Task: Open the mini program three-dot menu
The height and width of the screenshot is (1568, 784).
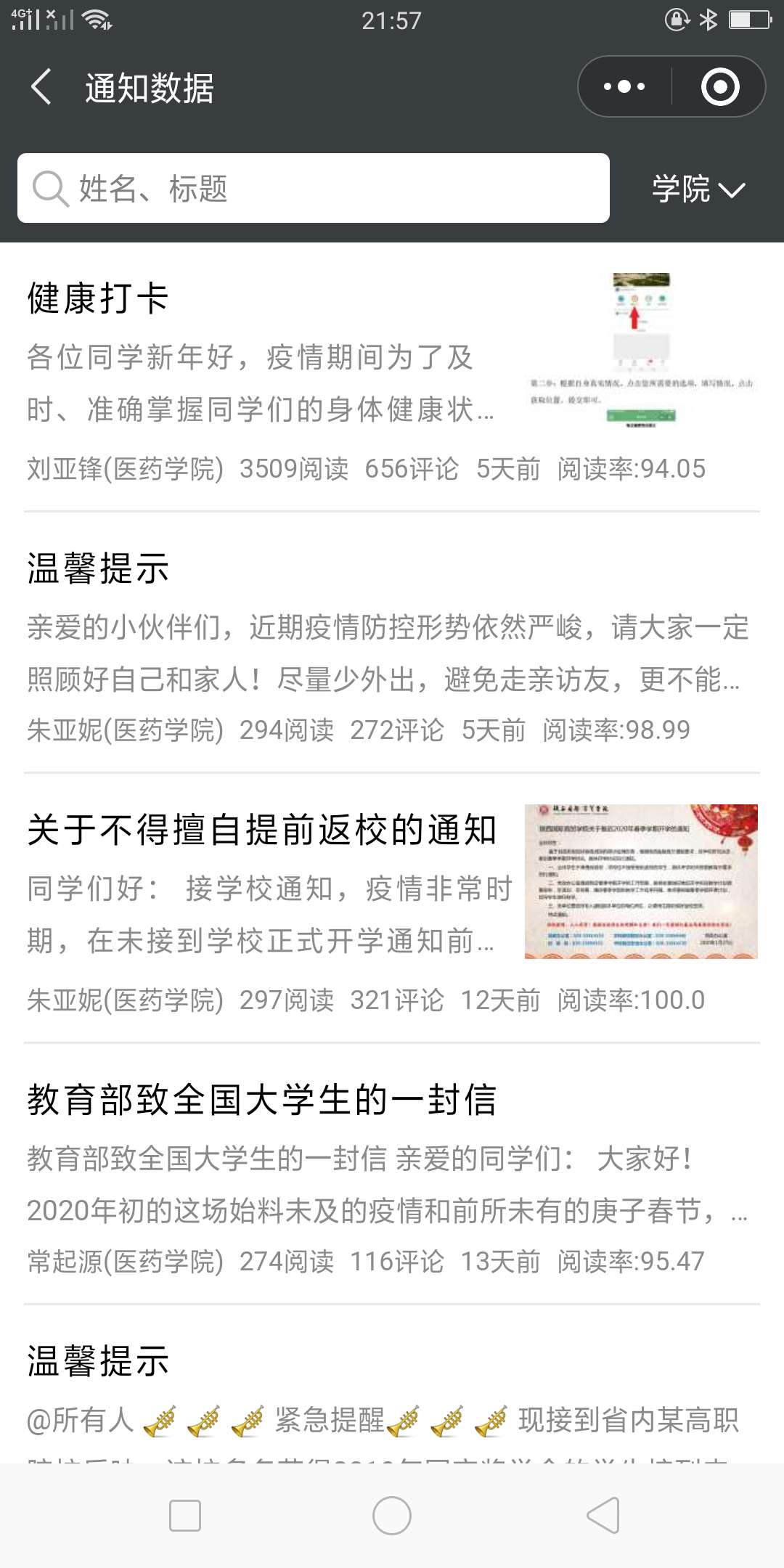Action: click(624, 87)
